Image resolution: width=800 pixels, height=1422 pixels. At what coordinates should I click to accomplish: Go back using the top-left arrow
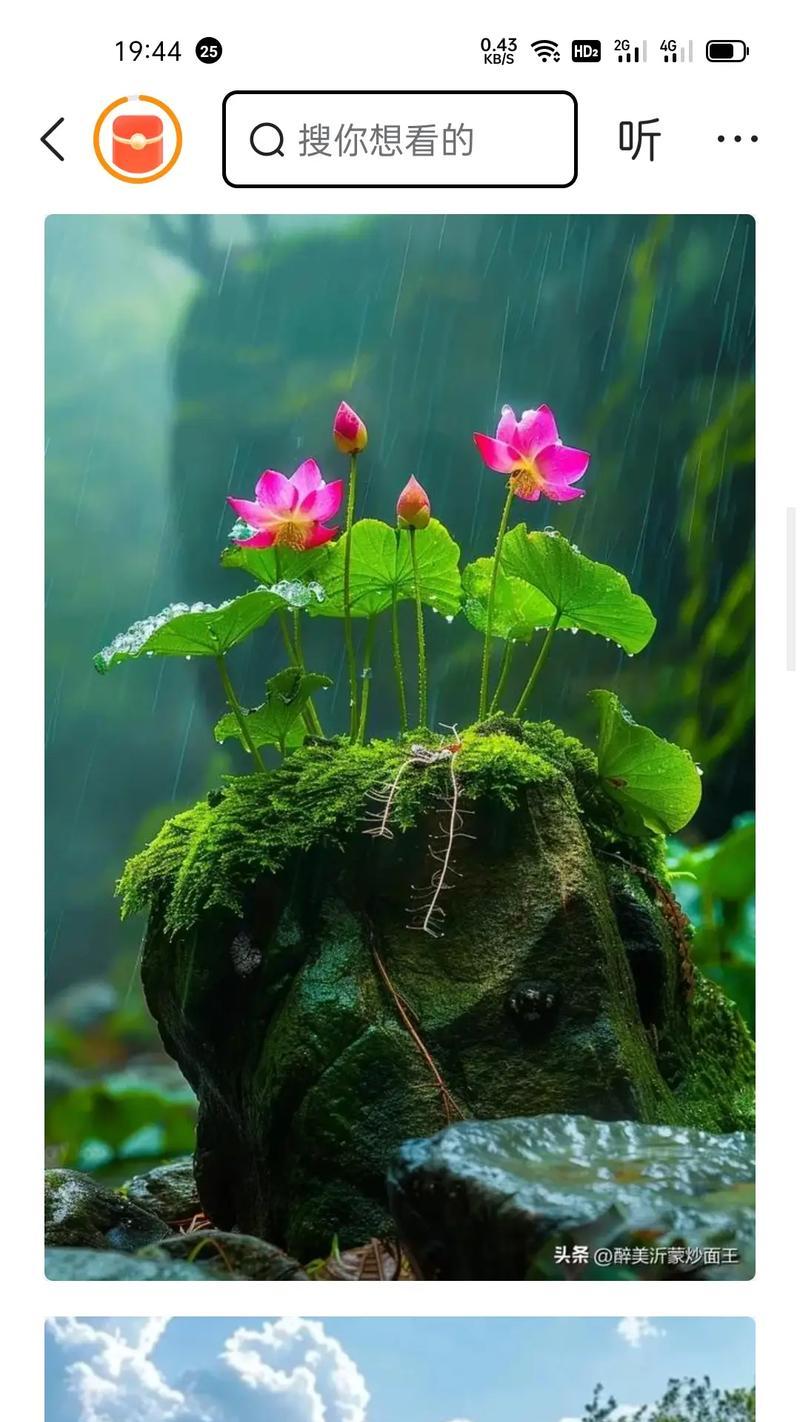(x=53, y=139)
